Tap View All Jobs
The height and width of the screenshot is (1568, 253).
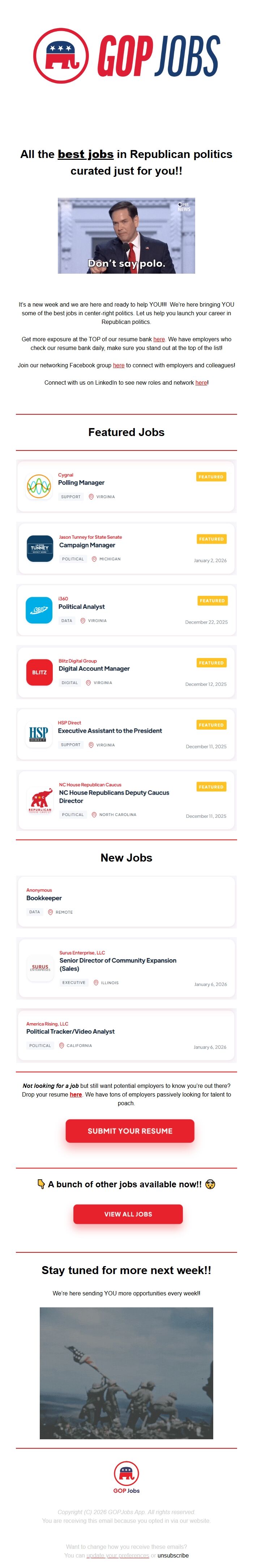pos(128,1214)
